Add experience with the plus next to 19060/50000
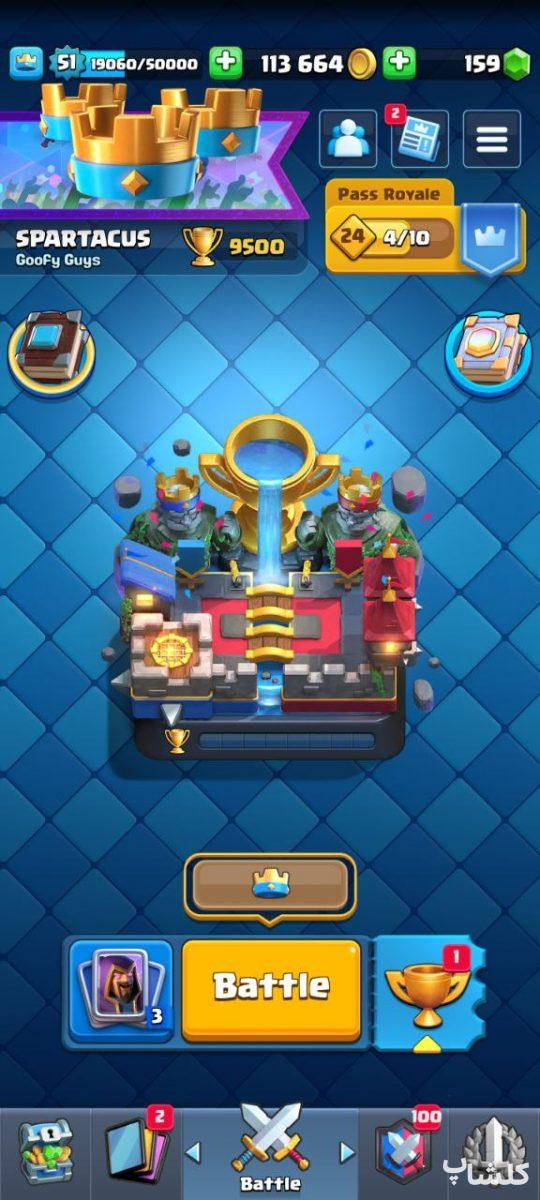Screen dimensions: 540x1200 (226, 64)
